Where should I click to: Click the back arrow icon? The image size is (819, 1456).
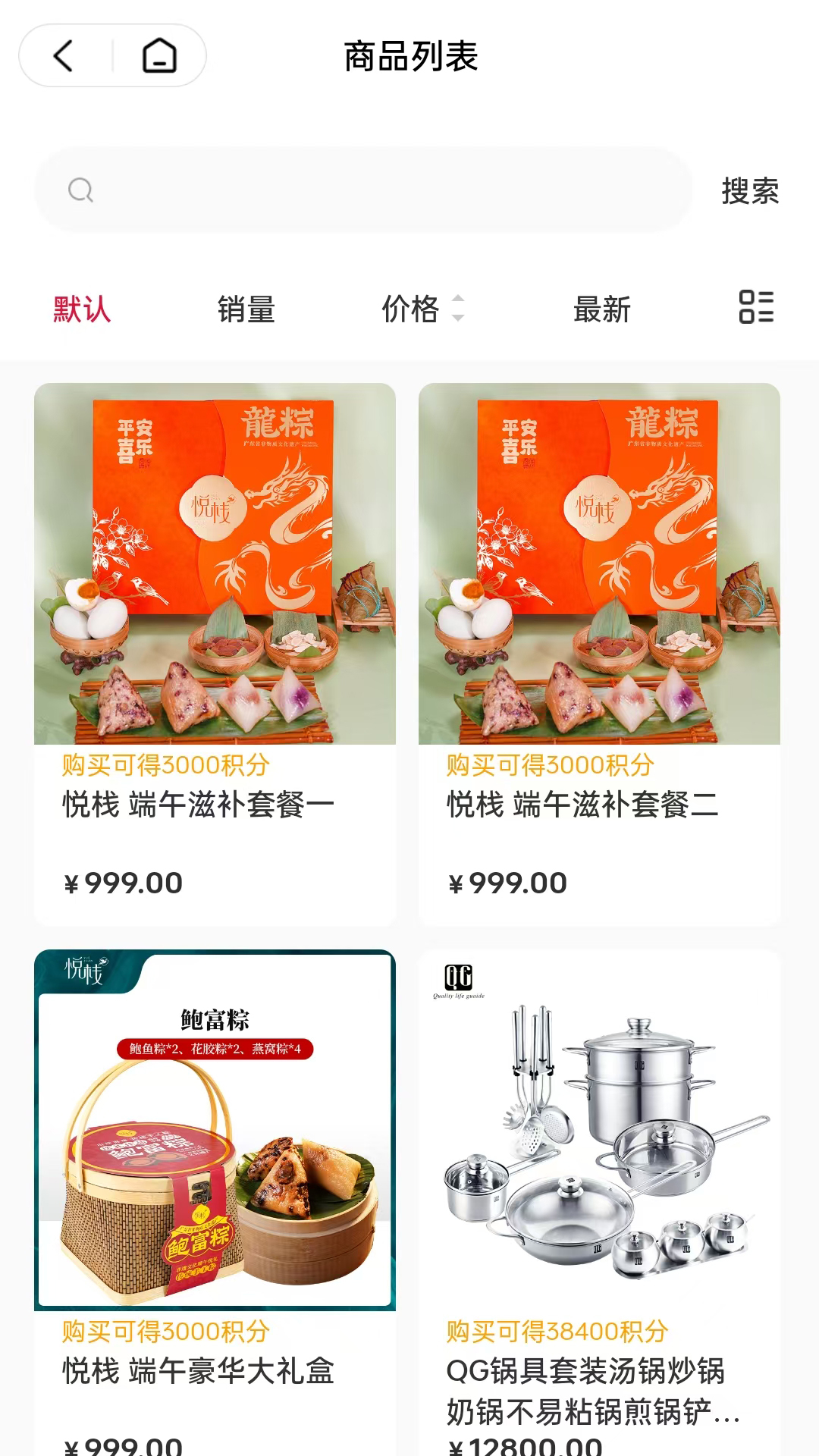coord(64,55)
